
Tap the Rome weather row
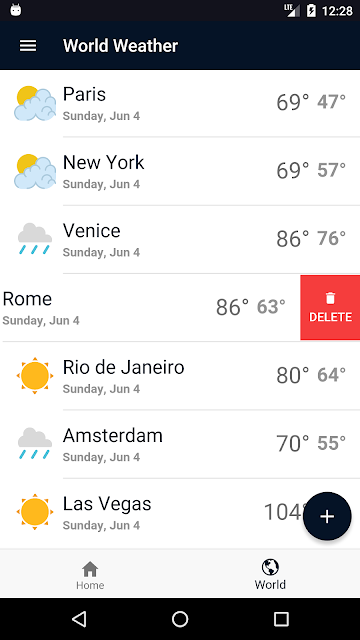150,308
